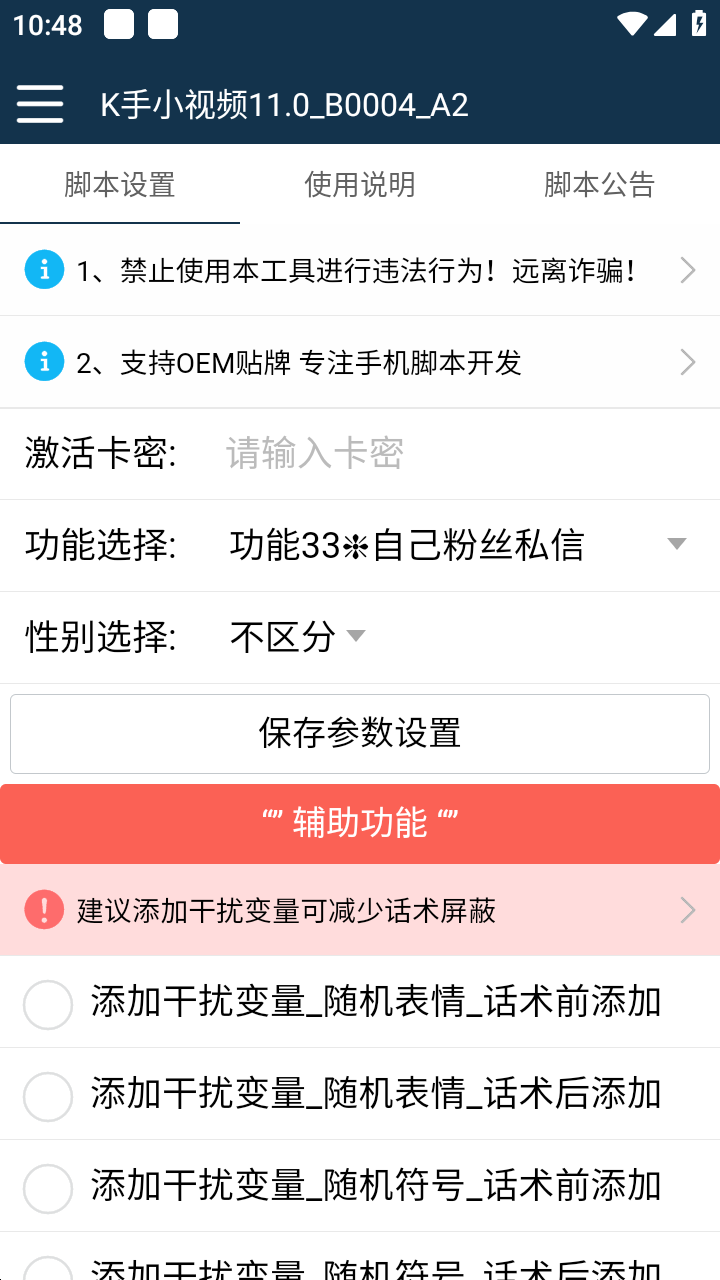Image resolution: width=720 pixels, height=1280 pixels.
Task: Expand the 干扰变量 suggestion banner chevron
Action: 687,910
